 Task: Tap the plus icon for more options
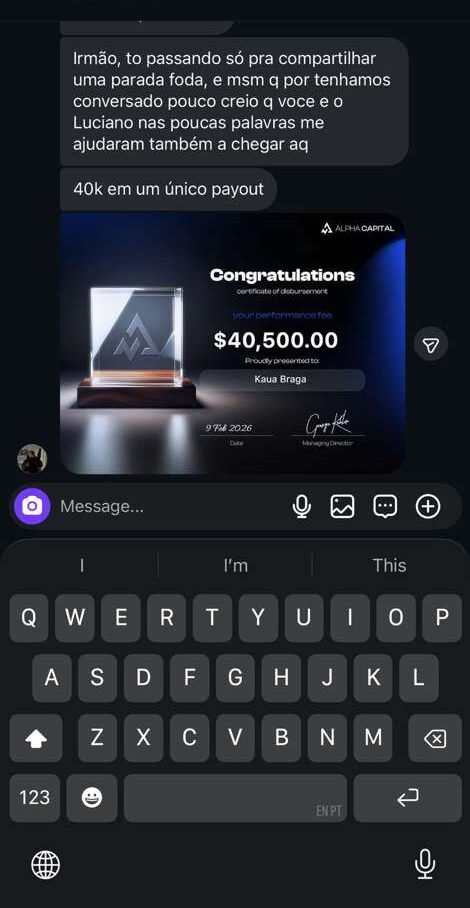[428, 507]
